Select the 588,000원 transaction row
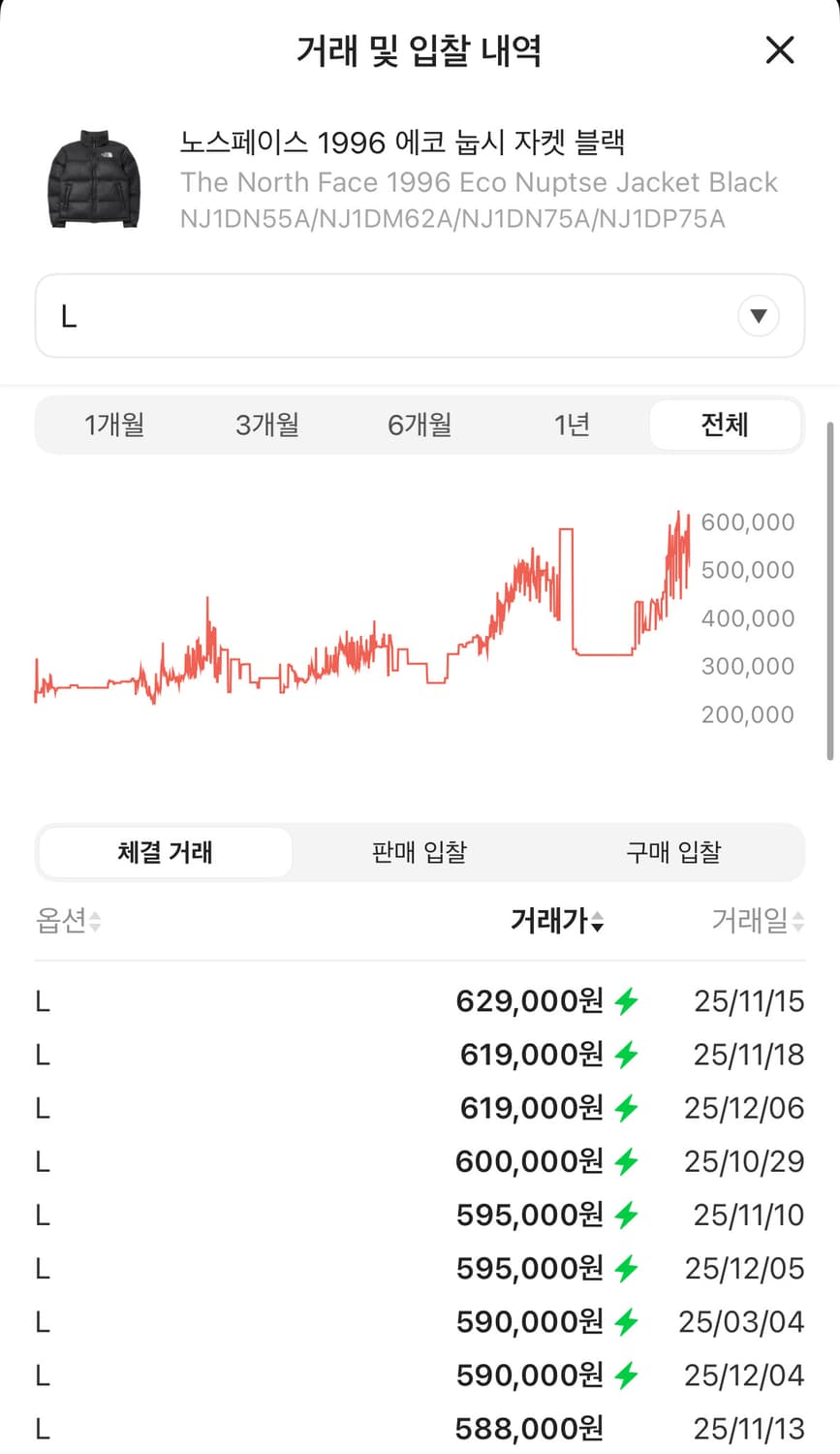 [x=419, y=1427]
